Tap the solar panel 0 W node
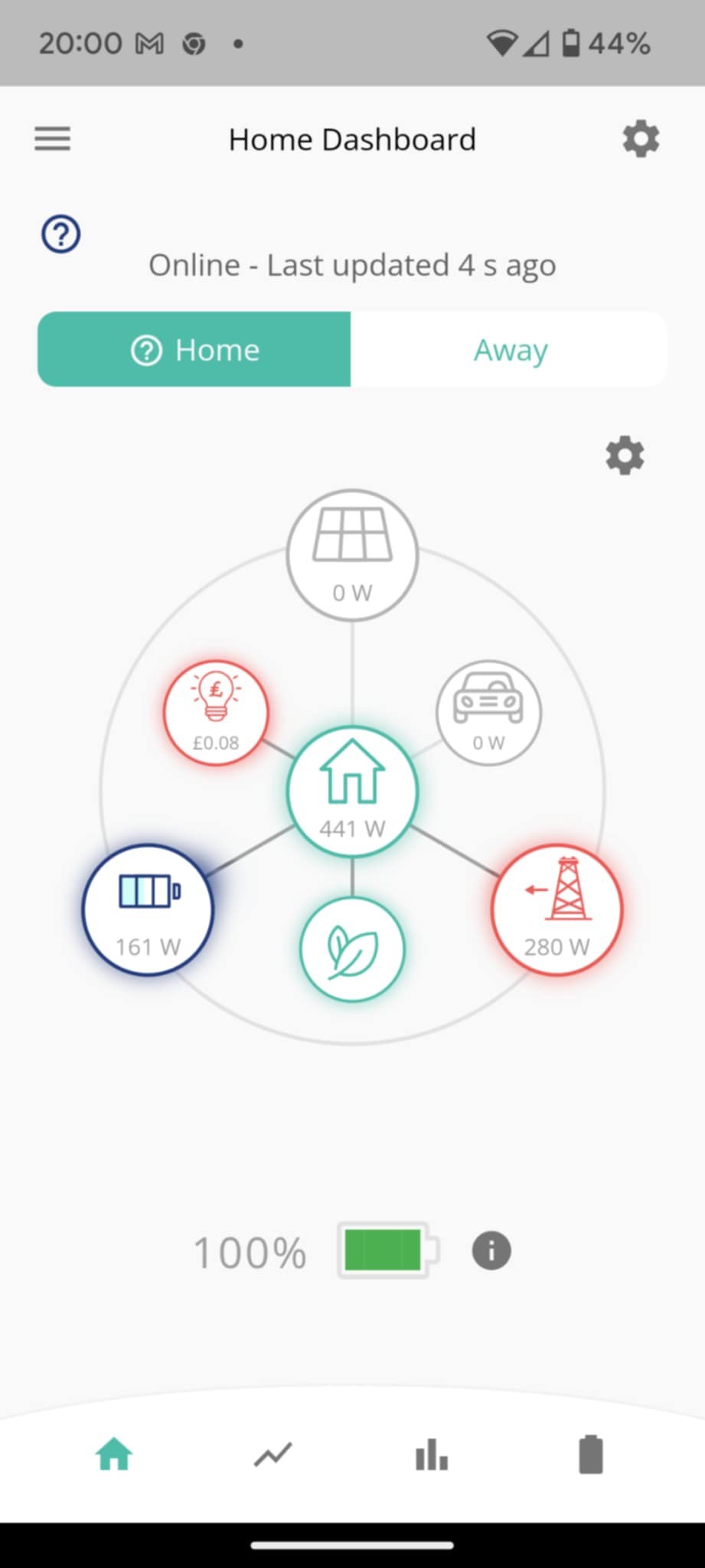This screenshot has width=705, height=1568. point(352,555)
